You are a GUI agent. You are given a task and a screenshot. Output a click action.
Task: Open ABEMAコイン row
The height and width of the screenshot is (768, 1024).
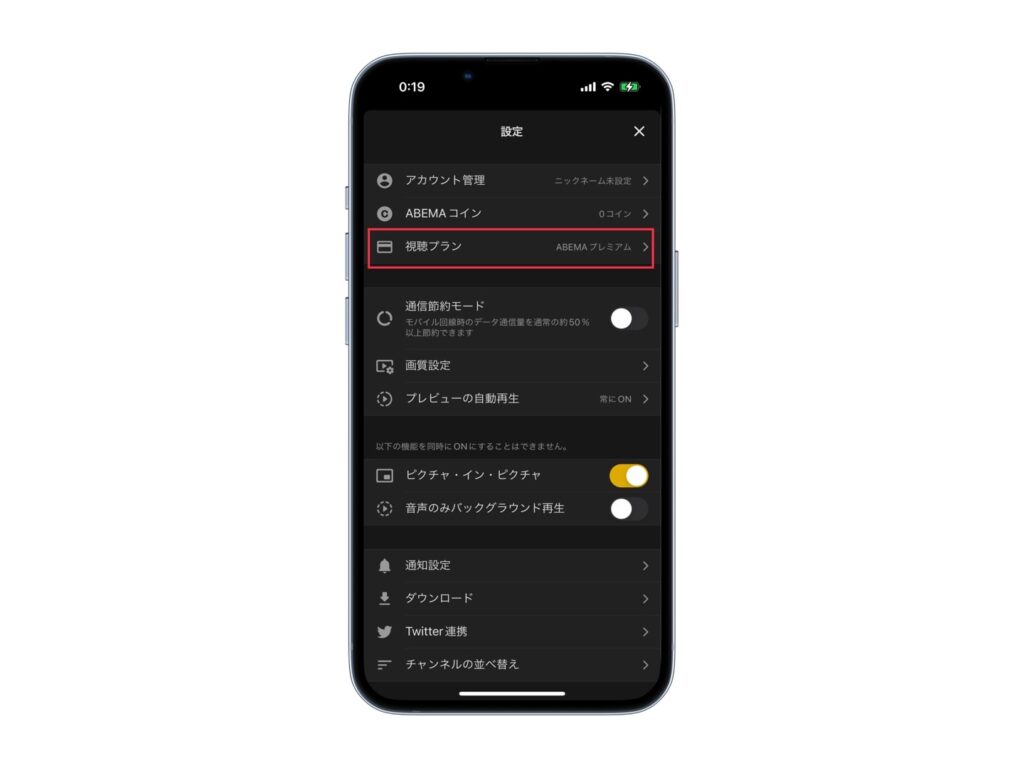tap(511, 214)
